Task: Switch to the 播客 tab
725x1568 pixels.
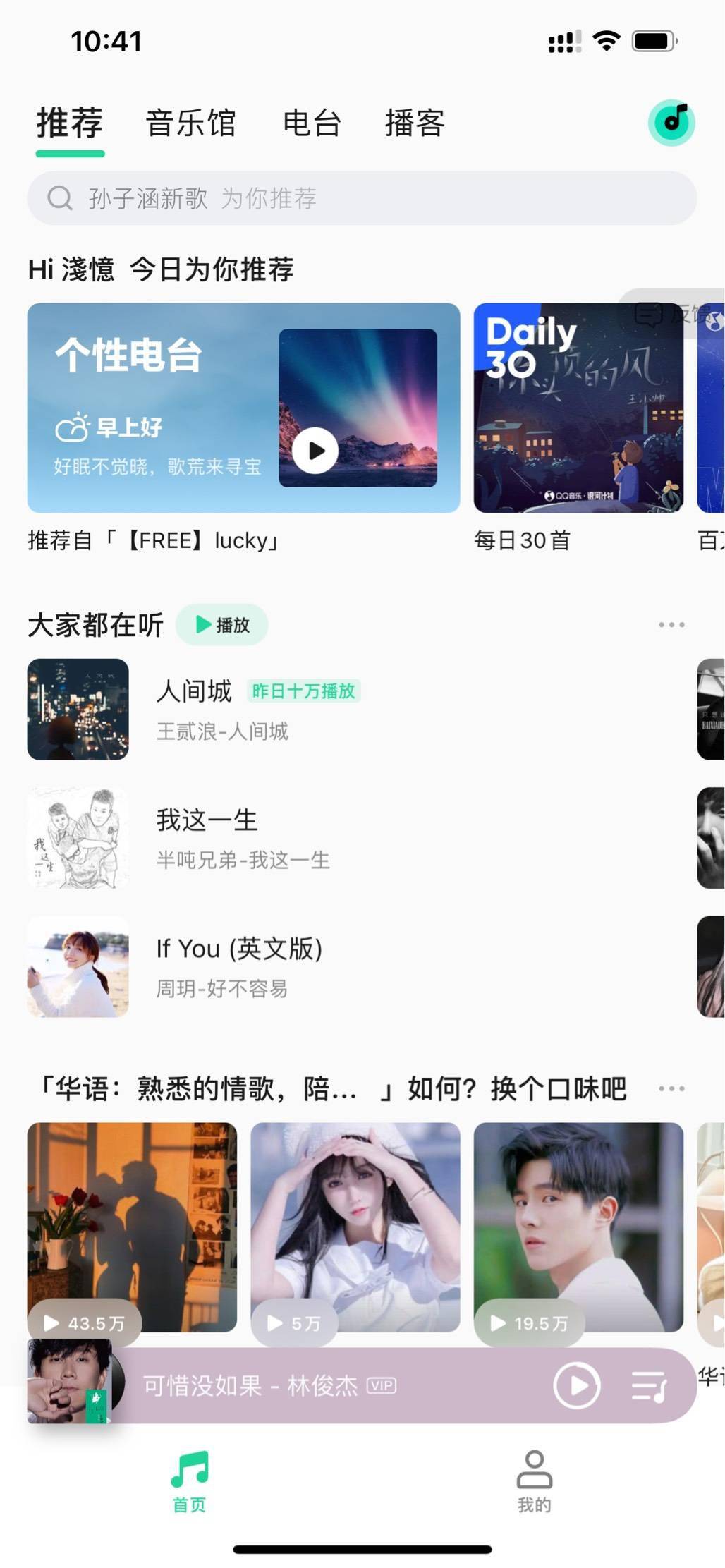Action: [x=415, y=123]
